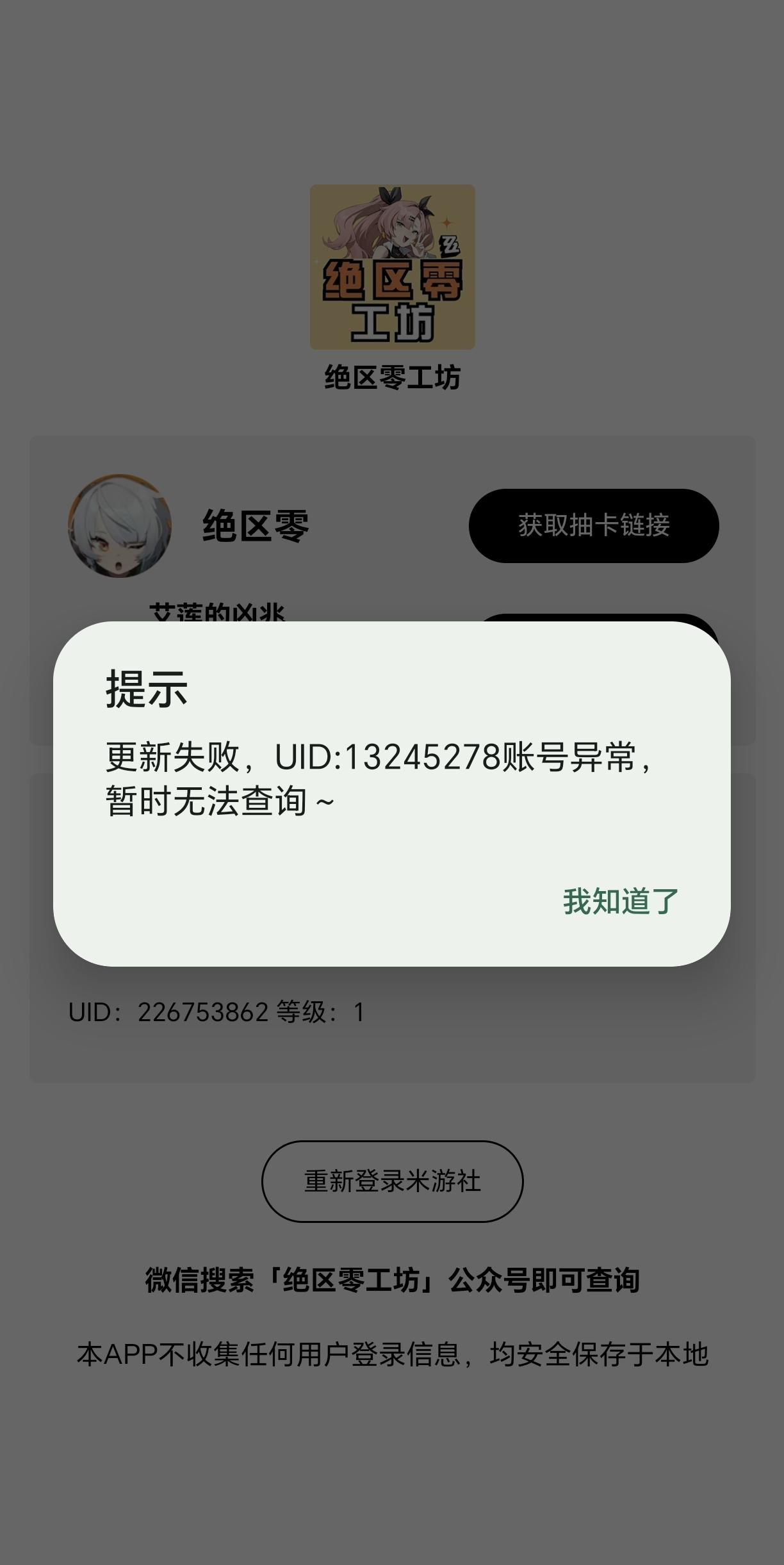784x1565 pixels.
Task: Dismiss the alert by tapping 我知道了
Action: pyautogui.click(x=620, y=902)
